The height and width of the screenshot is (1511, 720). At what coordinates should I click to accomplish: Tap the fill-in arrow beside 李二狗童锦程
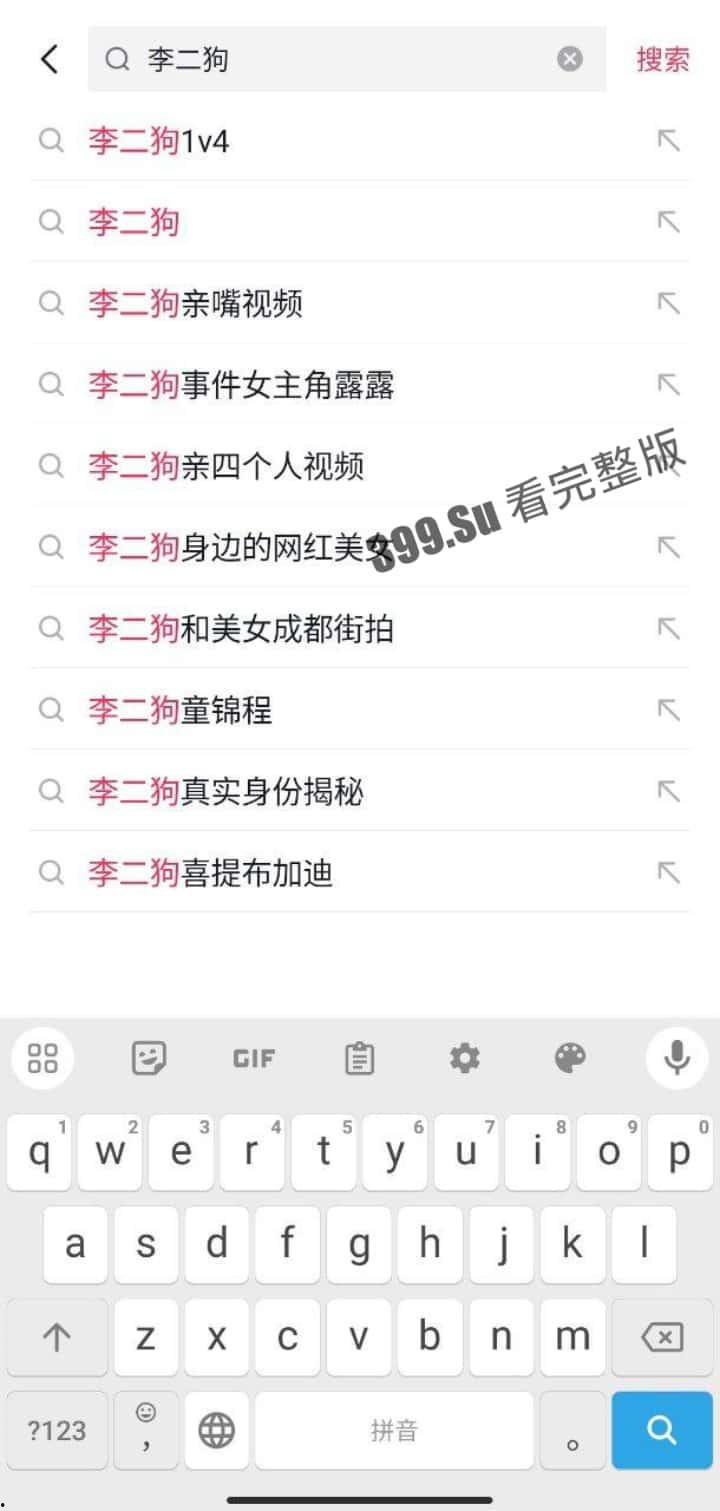(x=668, y=710)
